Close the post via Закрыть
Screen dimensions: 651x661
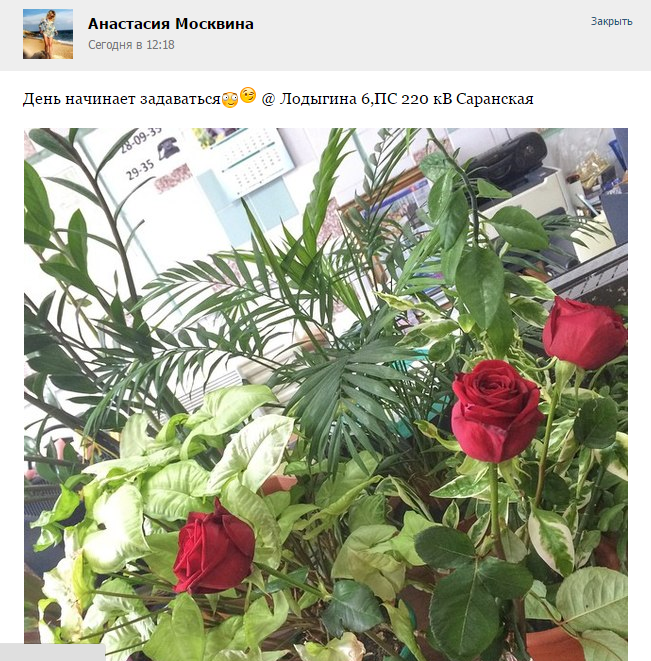610,21
